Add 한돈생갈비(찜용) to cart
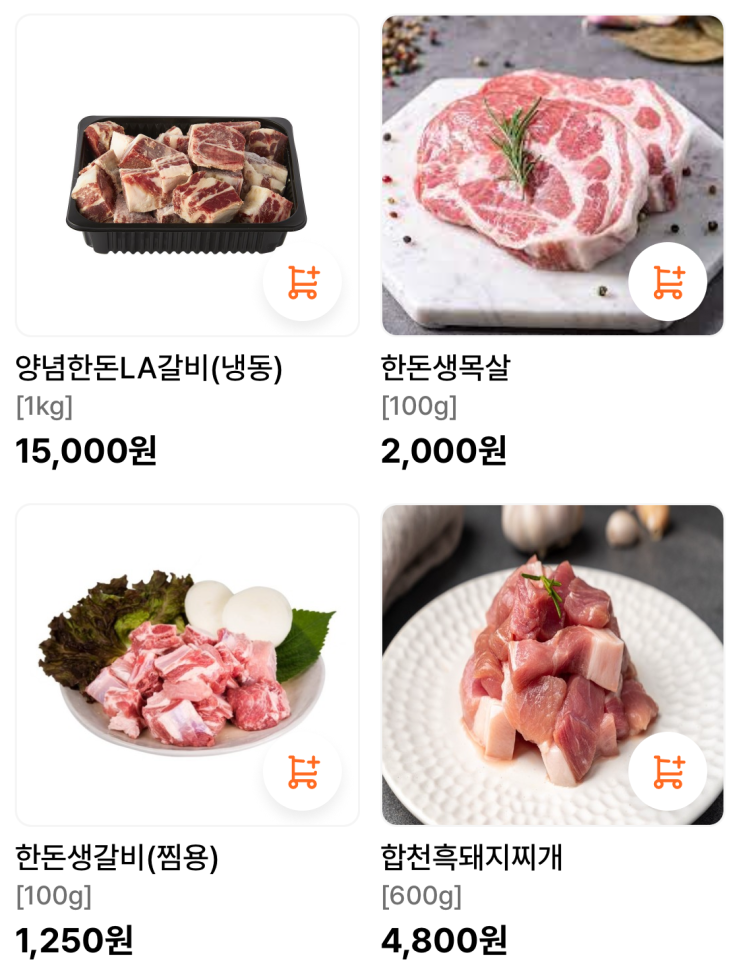The width and height of the screenshot is (743, 980). [x=302, y=771]
